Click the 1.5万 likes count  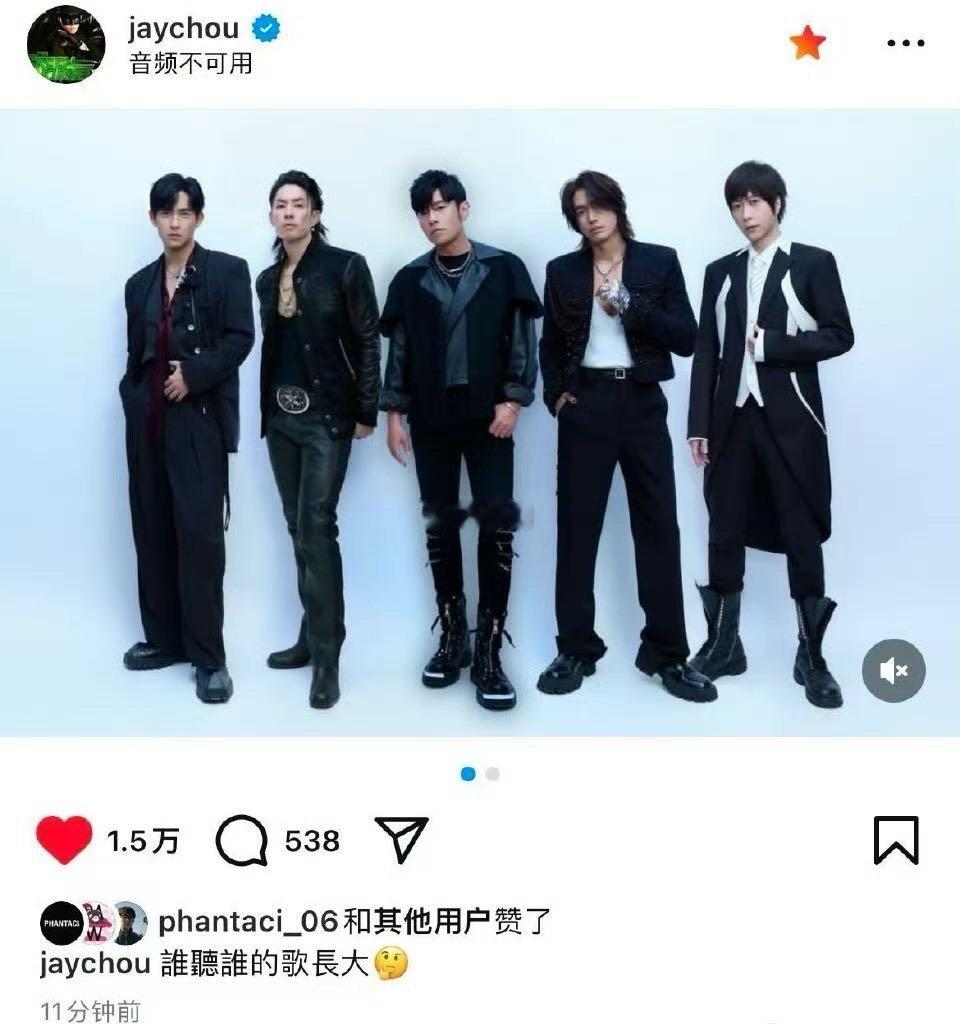tap(143, 840)
